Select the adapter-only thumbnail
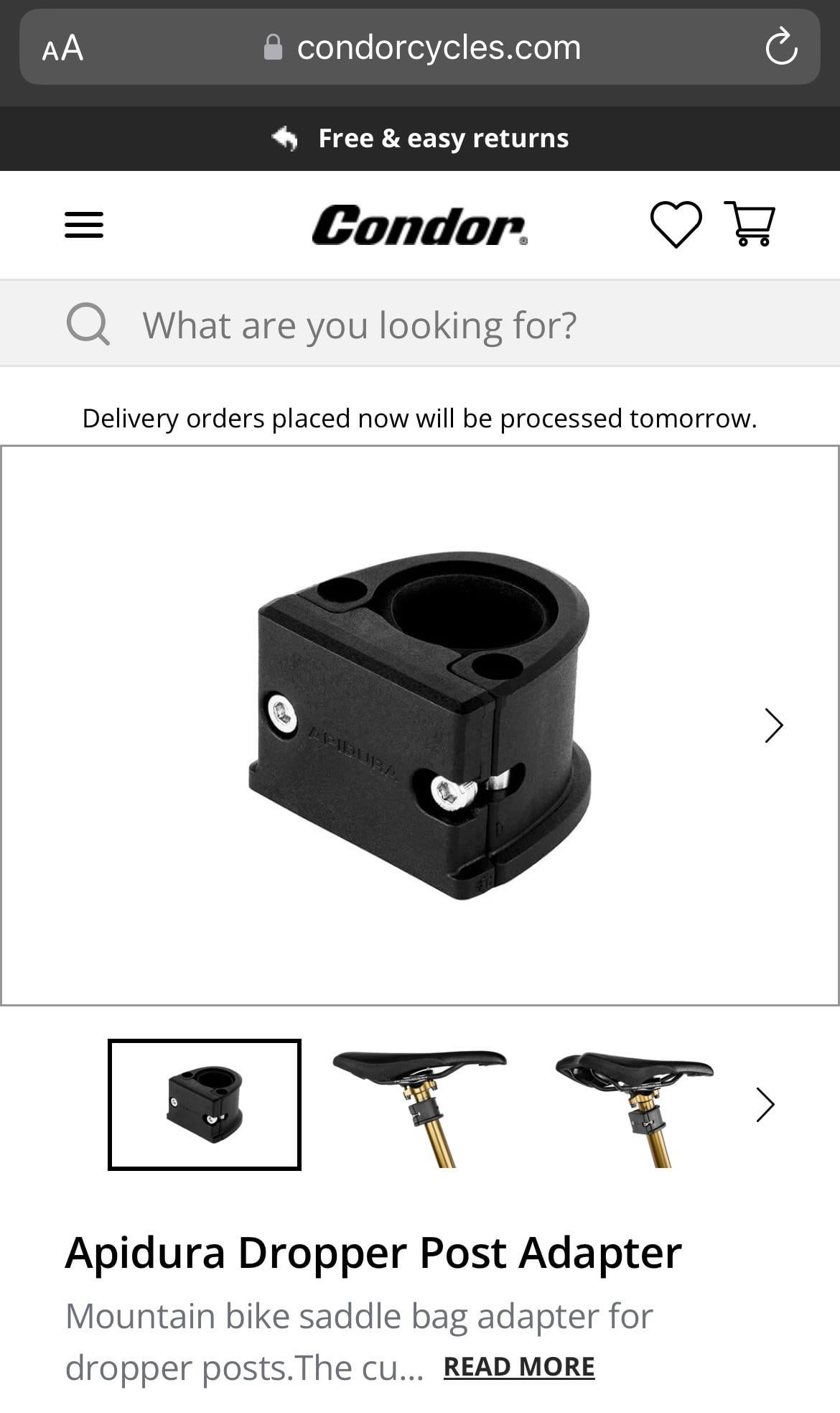The width and height of the screenshot is (840, 1413). pyautogui.click(x=205, y=1104)
